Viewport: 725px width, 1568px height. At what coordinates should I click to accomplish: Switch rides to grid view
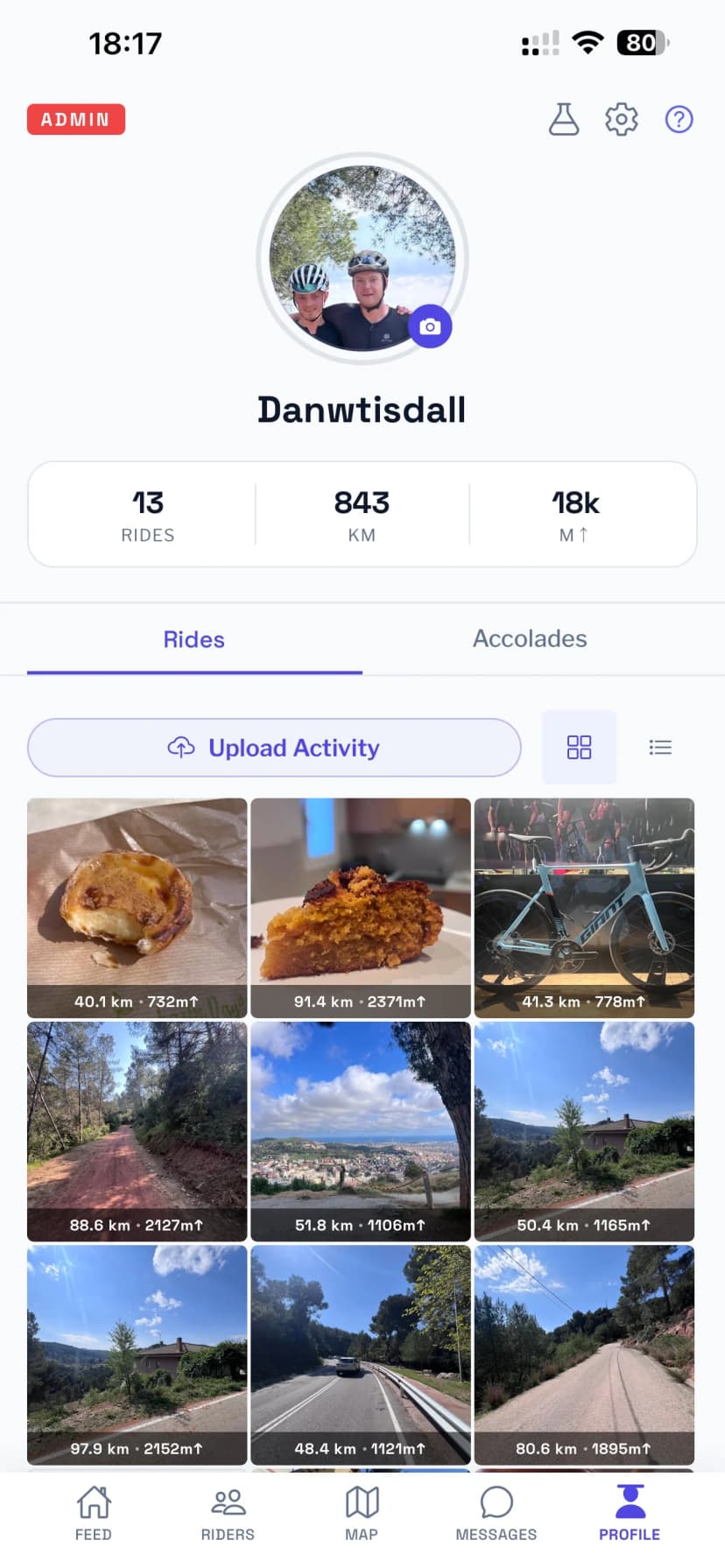click(x=579, y=747)
